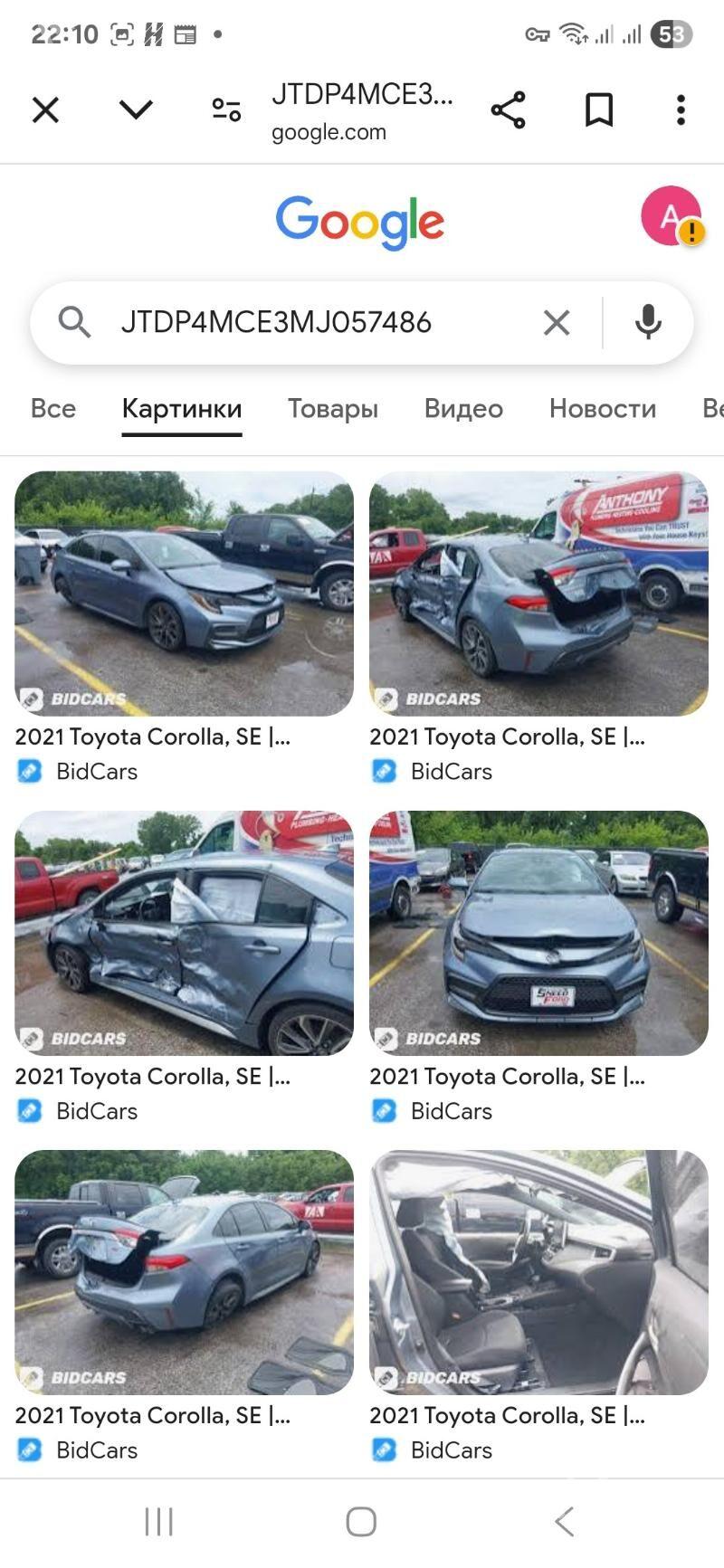Close the browser tab with X
724x1568 pixels.
pos(45,110)
